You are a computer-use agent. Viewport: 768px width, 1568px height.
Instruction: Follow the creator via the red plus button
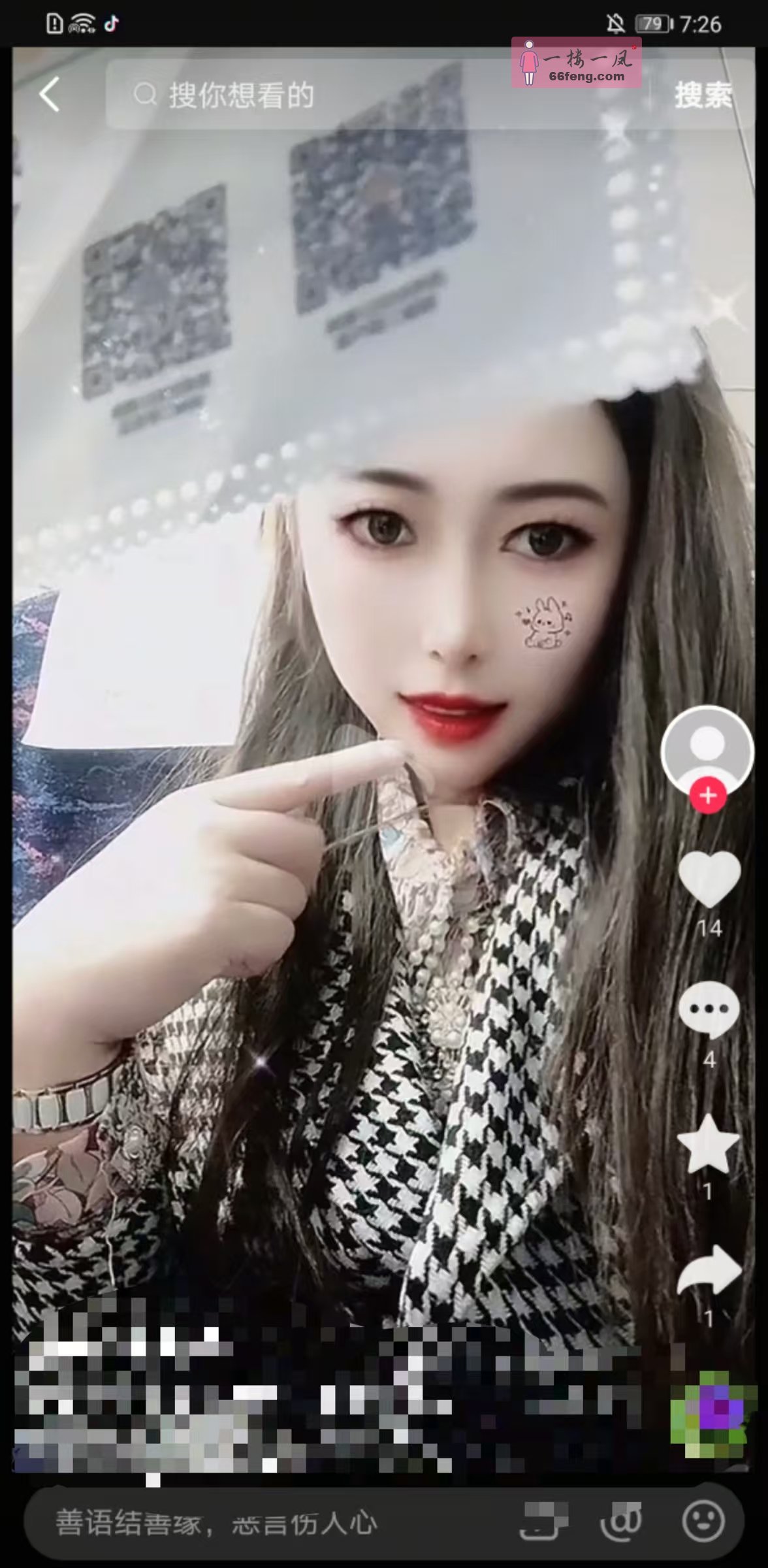click(x=707, y=794)
